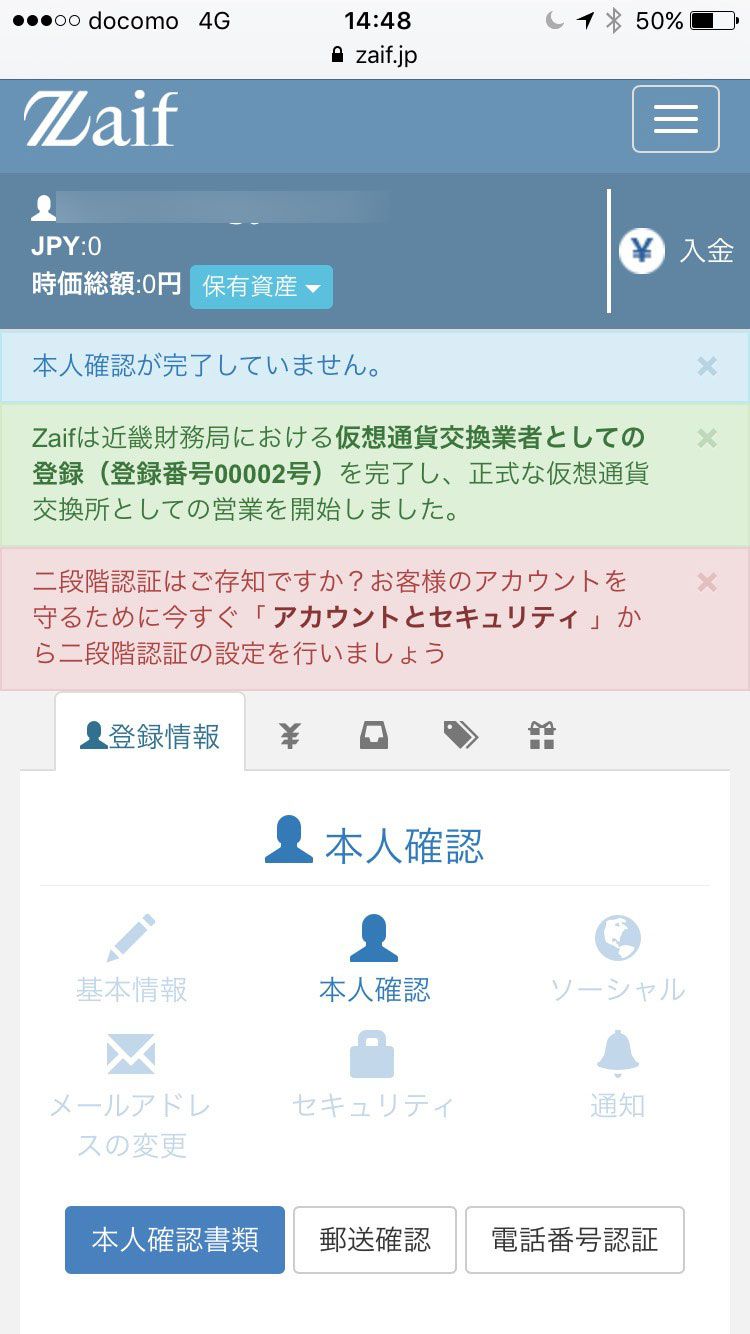Image resolution: width=750 pixels, height=1334 pixels.
Task: Open 基本情報 settings
Action: (132, 958)
